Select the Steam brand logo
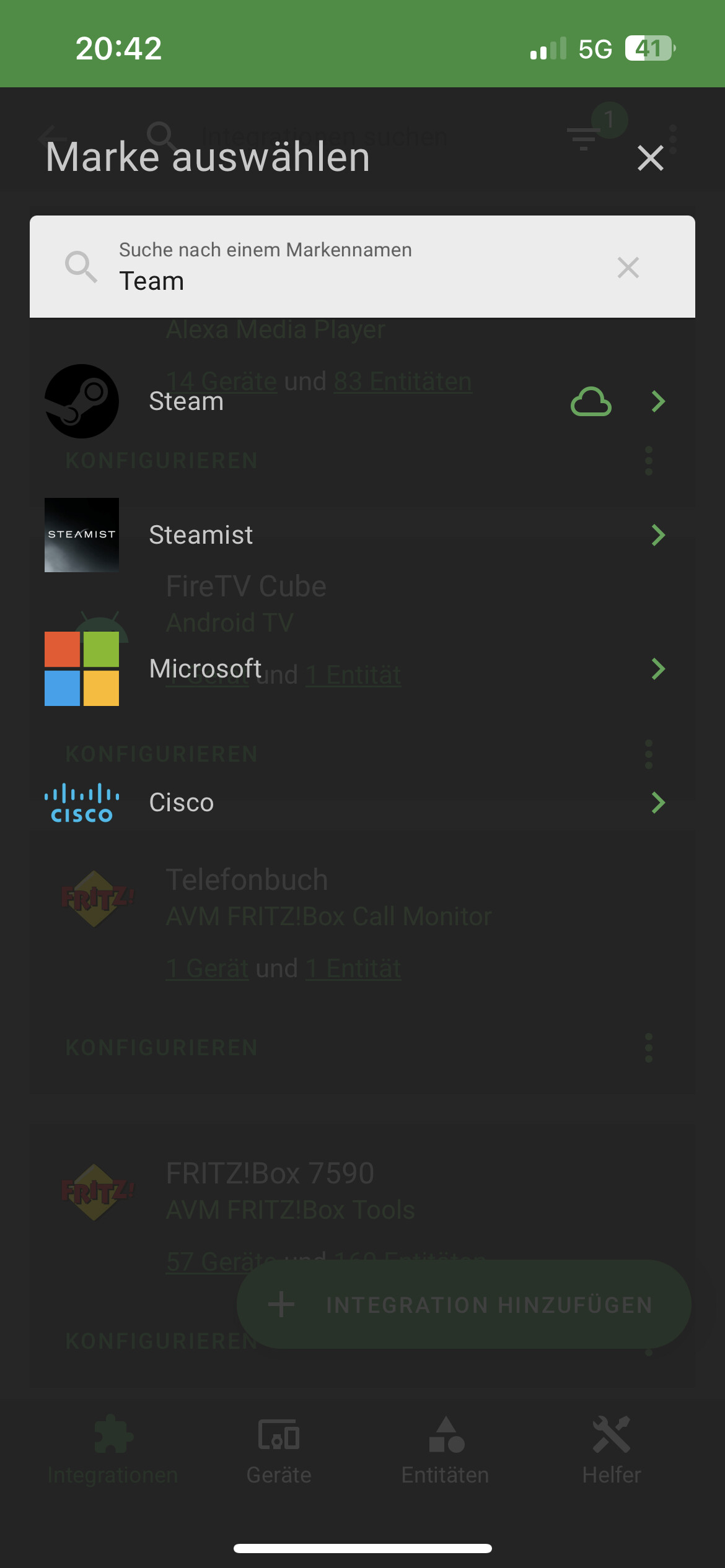The image size is (725, 1568). [x=81, y=401]
